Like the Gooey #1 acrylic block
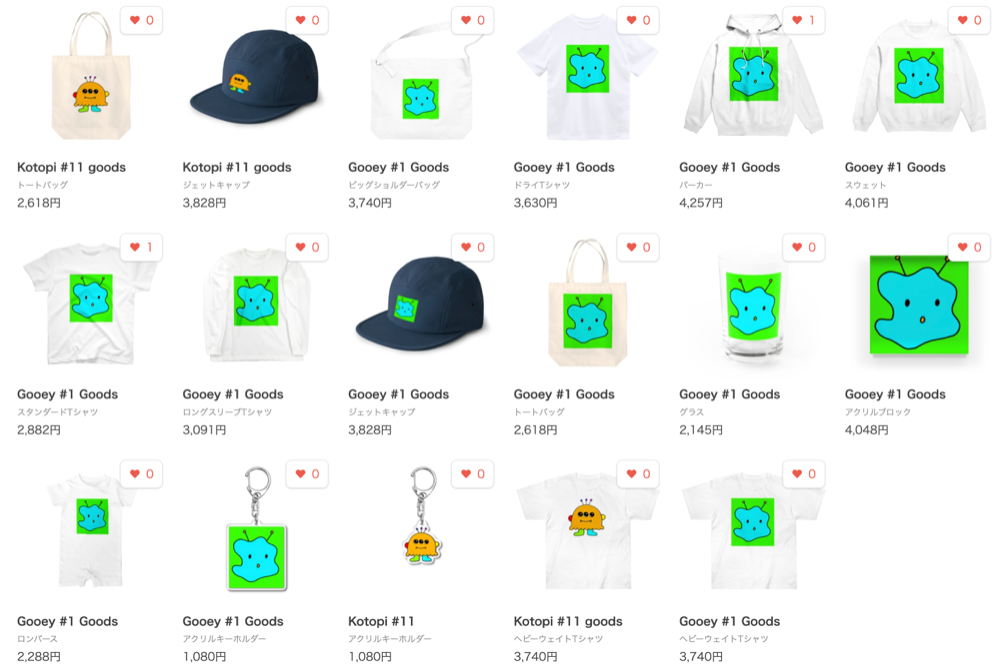 [x=969, y=248]
